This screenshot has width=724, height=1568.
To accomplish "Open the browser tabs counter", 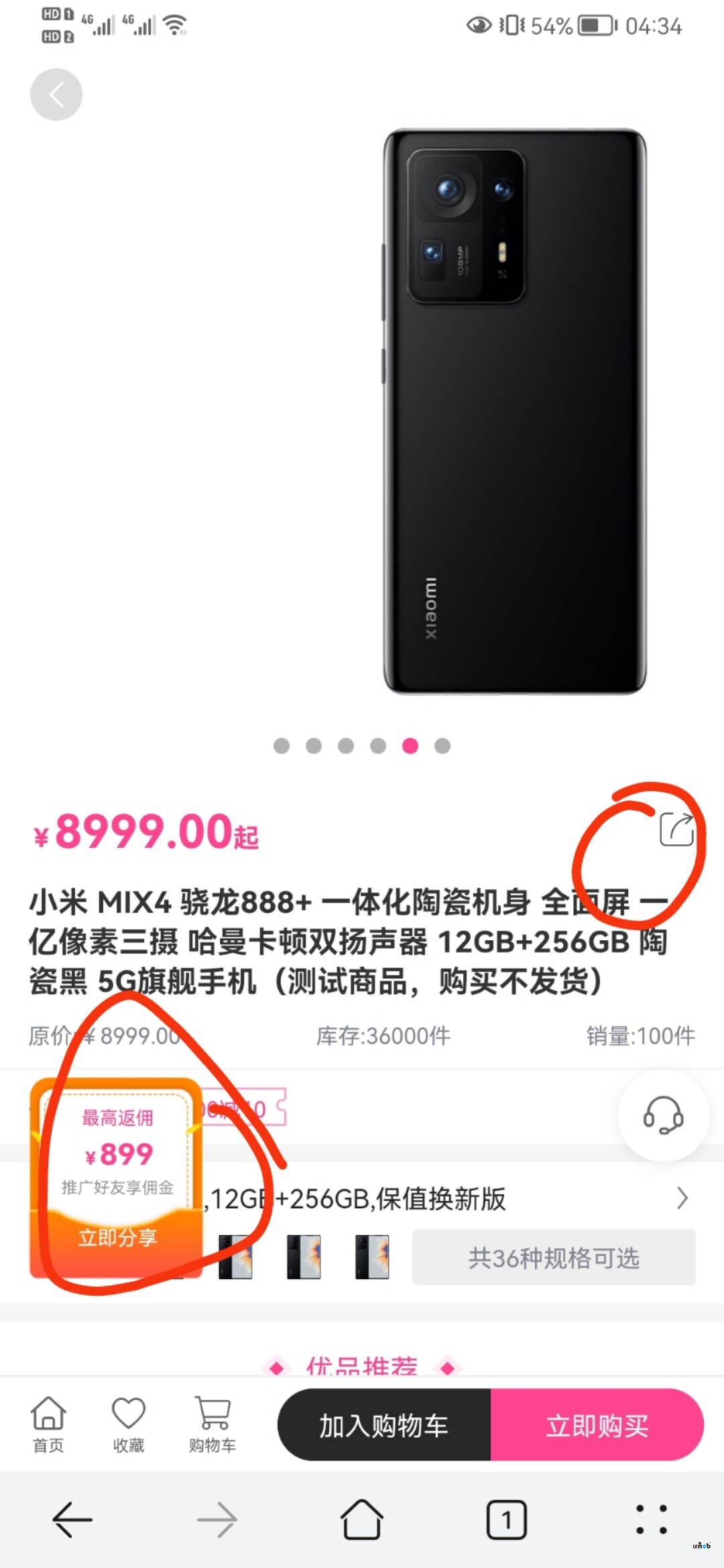I will (x=506, y=1520).
